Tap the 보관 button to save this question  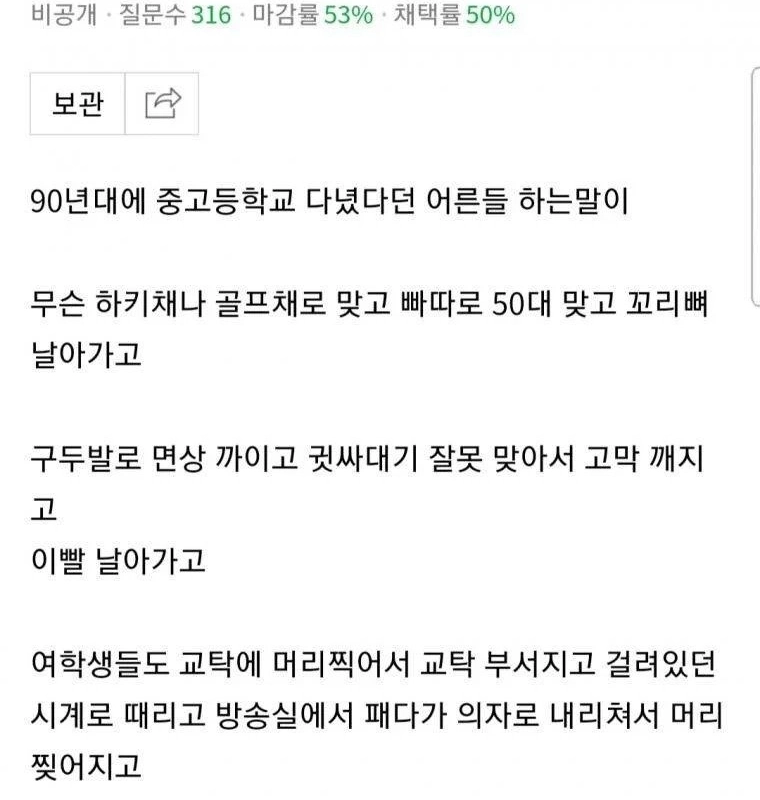77,103
